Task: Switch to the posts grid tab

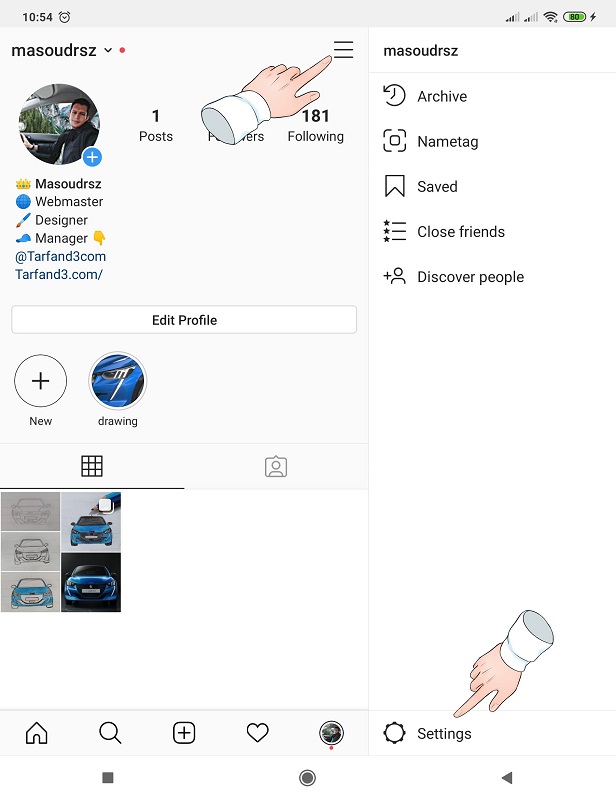Action: [92, 466]
